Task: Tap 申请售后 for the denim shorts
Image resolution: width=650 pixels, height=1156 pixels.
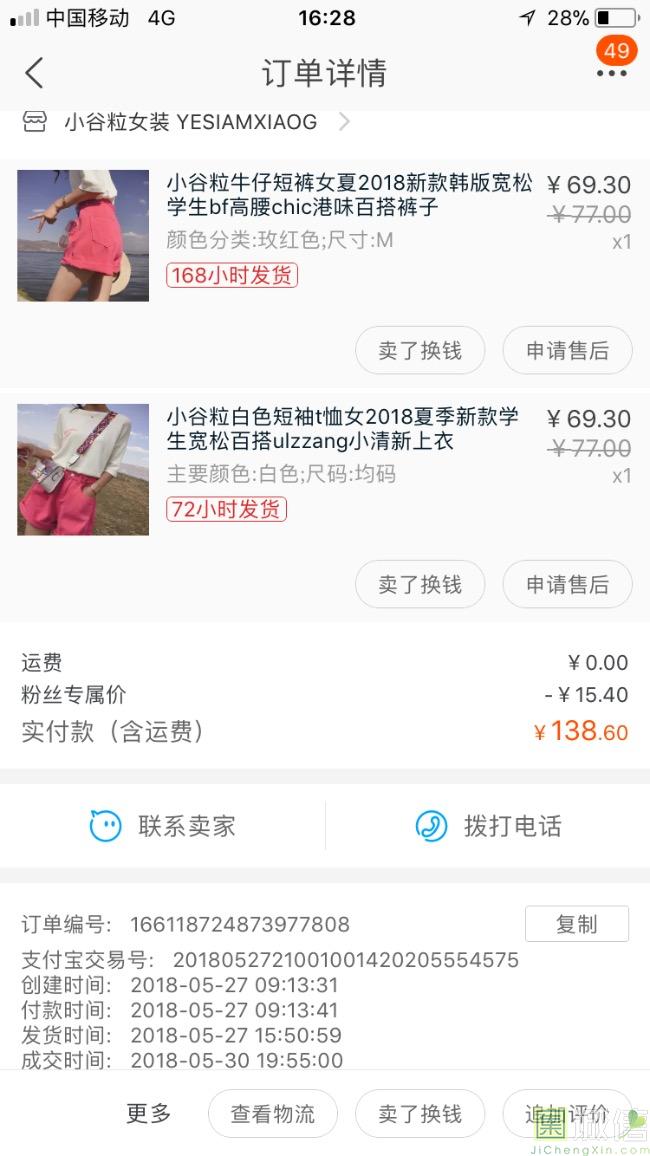Action: pyautogui.click(x=567, y=351)
